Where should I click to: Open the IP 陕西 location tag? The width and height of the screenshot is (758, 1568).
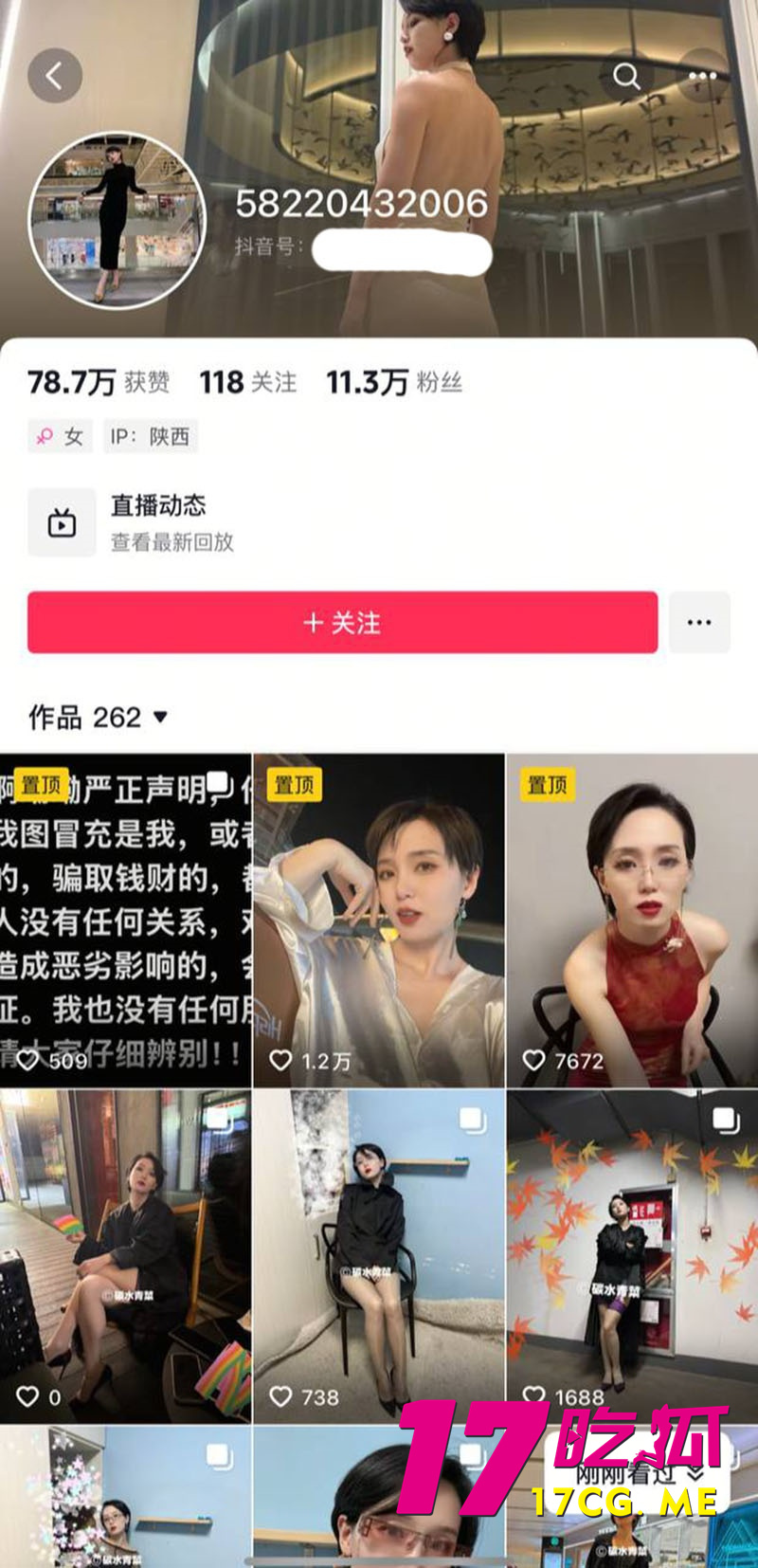point(152,436)
